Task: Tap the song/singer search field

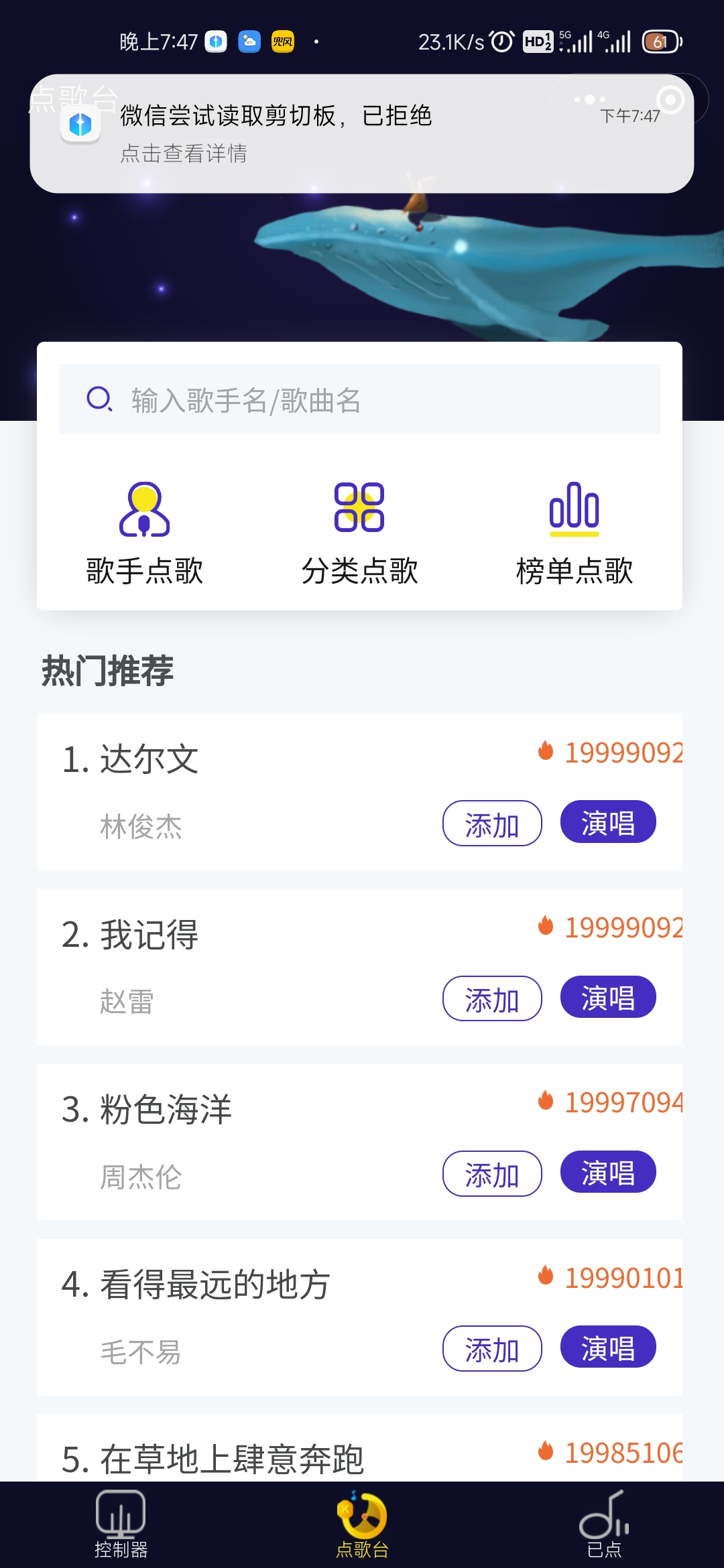Action: pyautogui.click(x=359, y=399)
